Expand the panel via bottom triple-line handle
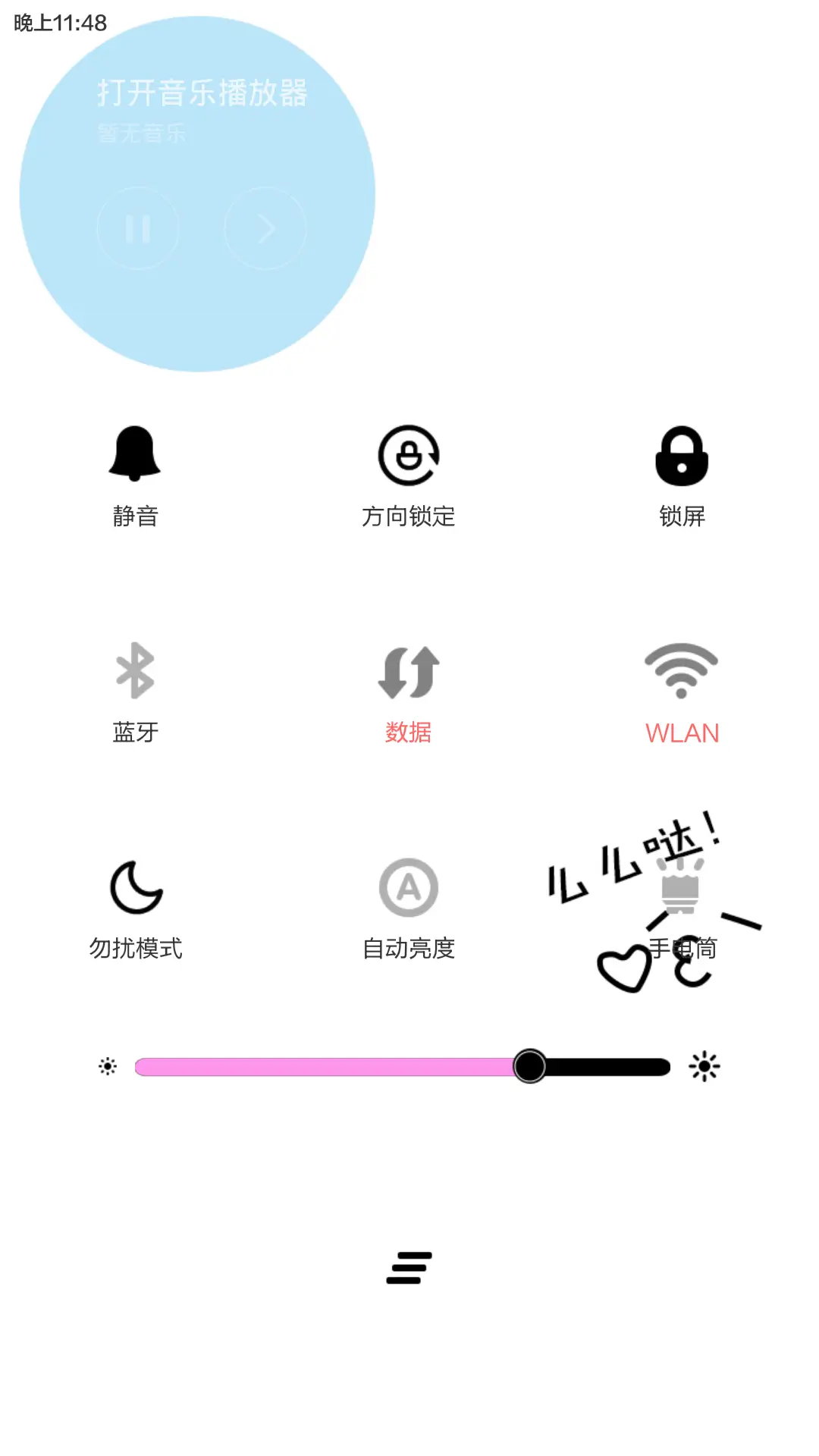819x1456 pixels. pos(408,1267)
